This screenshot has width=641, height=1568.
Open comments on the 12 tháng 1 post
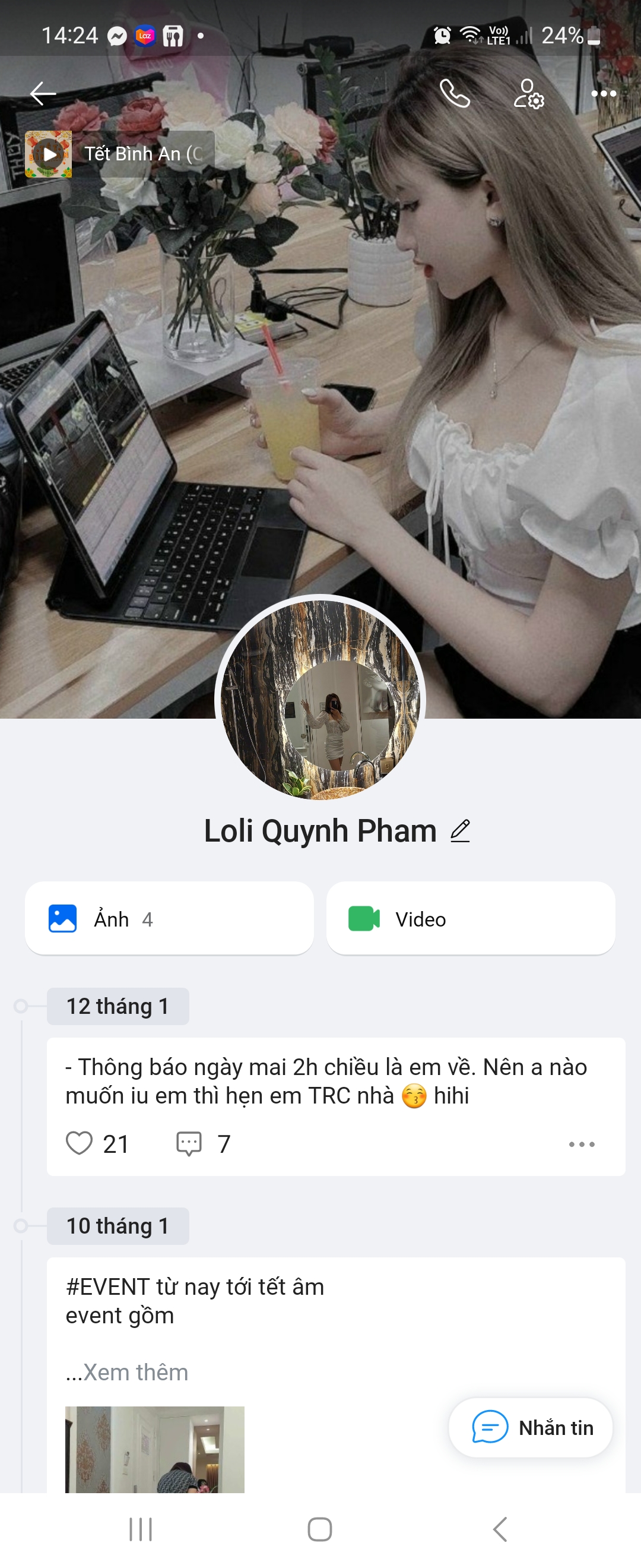pyautogui.click(x=189, y=1143)
